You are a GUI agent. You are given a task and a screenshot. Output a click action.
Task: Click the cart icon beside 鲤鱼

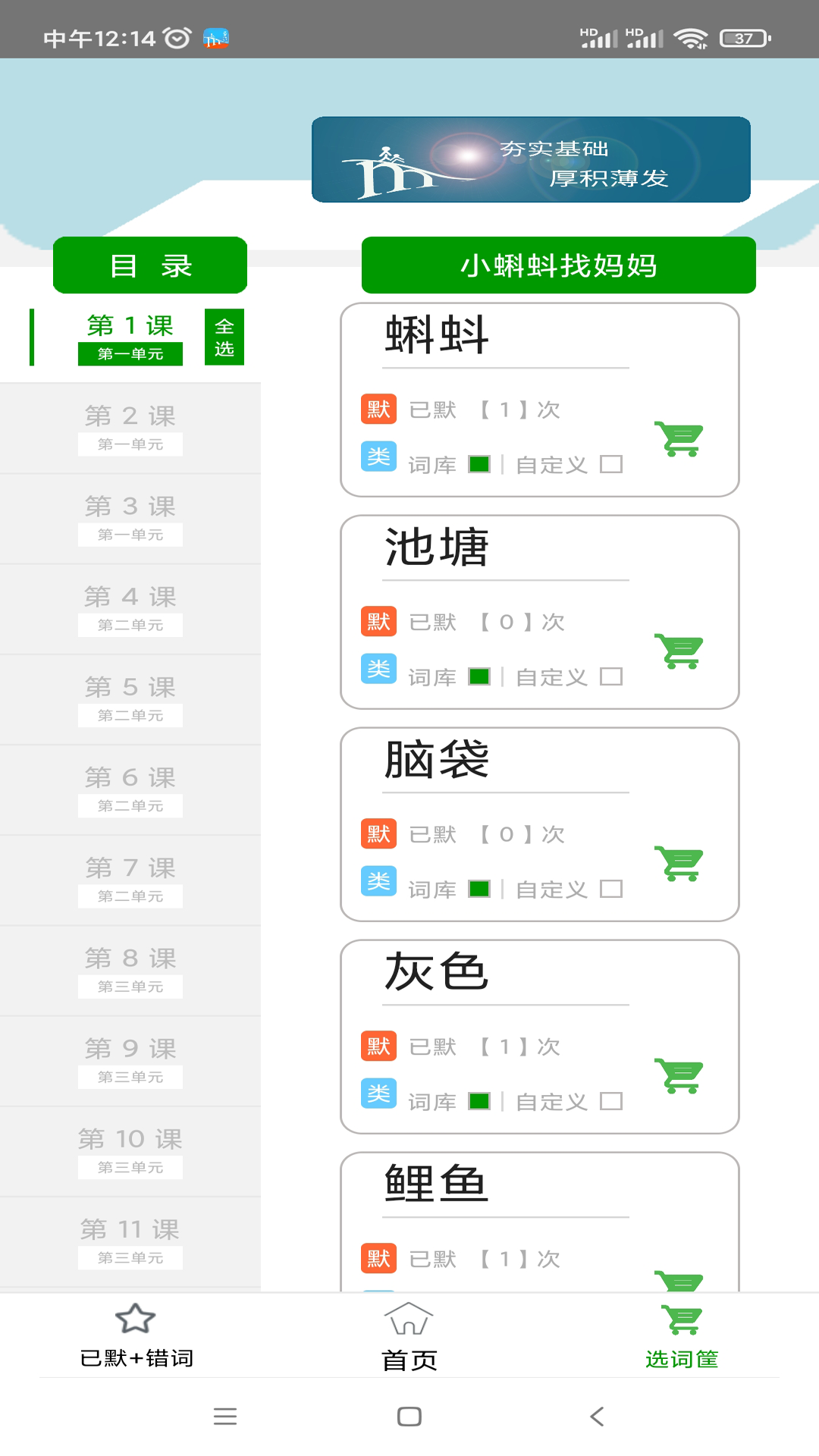(680, 1282)
